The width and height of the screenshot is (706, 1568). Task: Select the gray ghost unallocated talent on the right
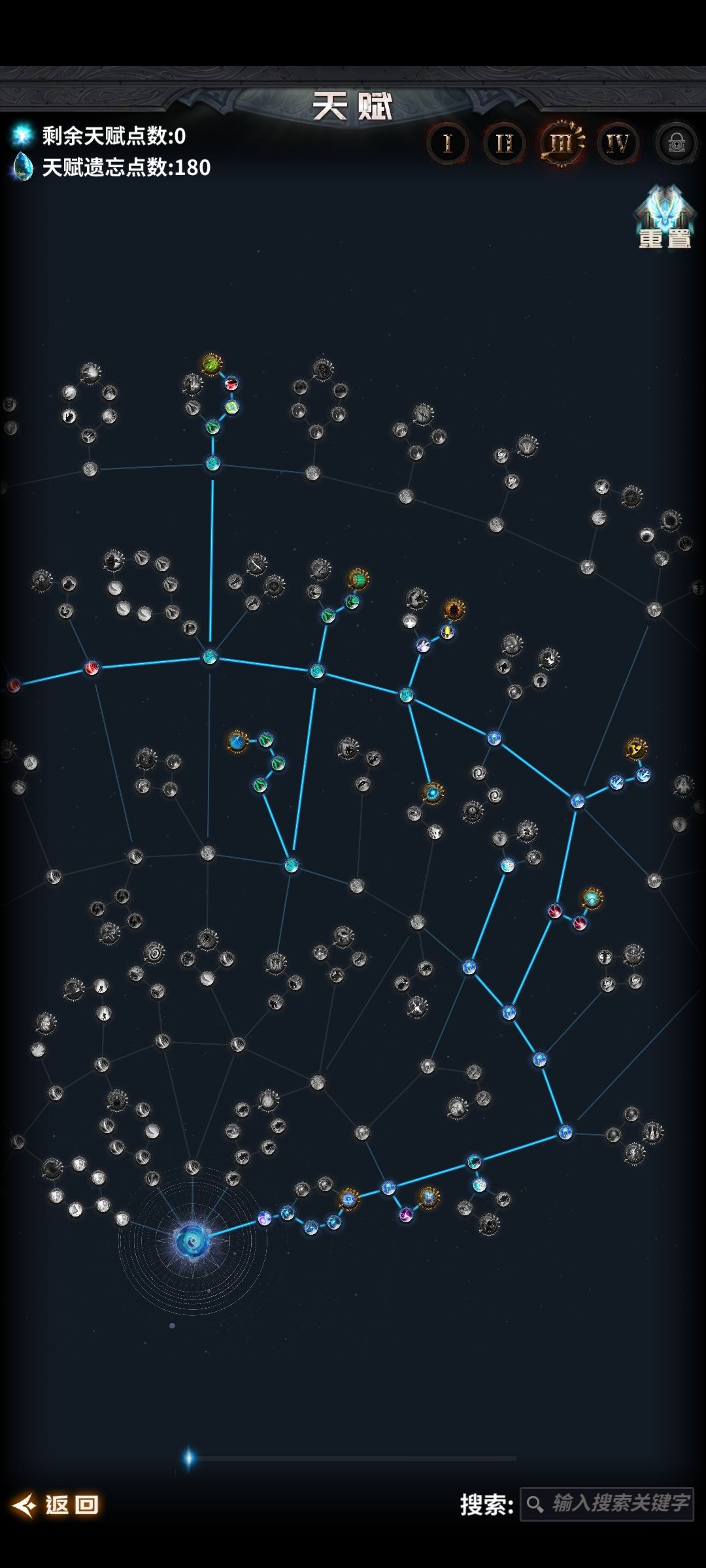(683, 785)
